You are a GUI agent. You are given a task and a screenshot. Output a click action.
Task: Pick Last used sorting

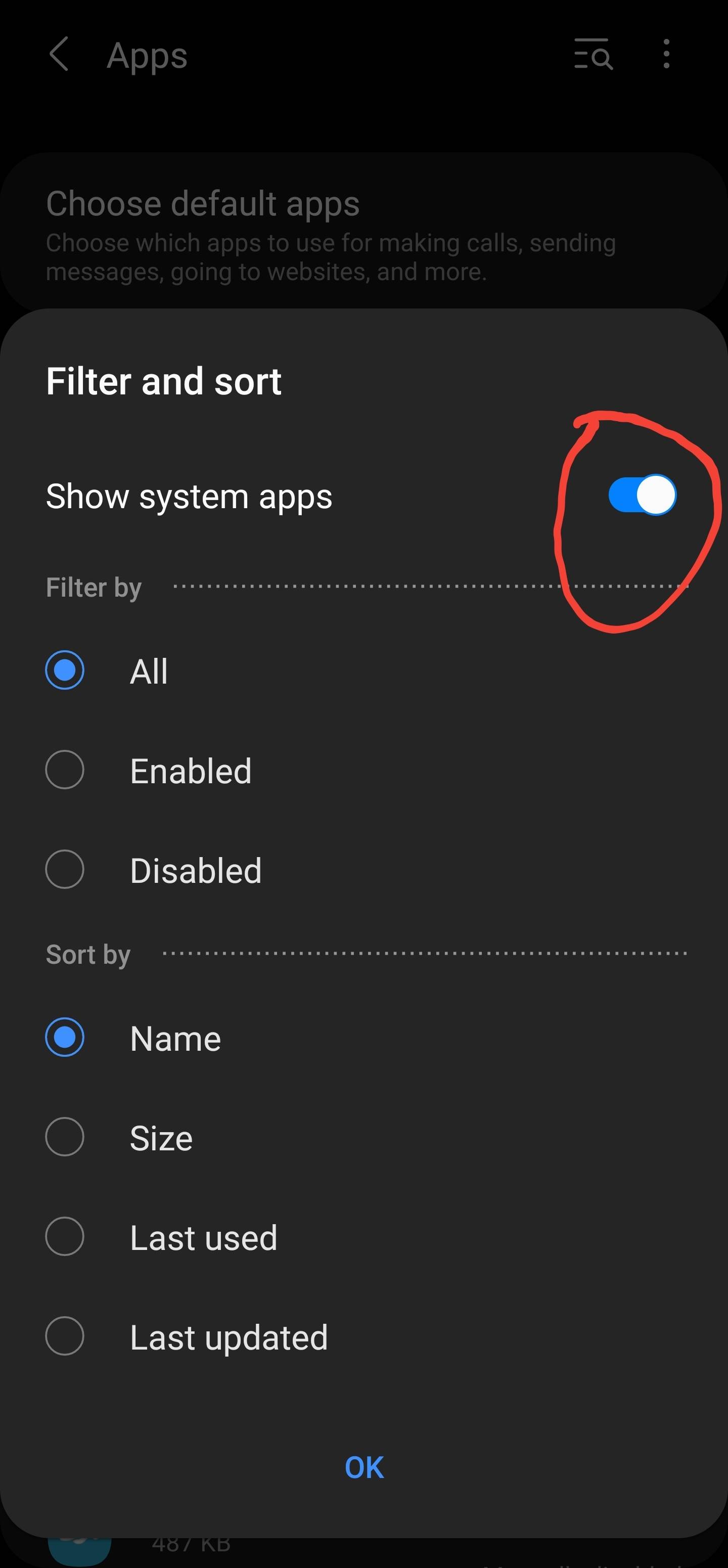coord(65,1236)
